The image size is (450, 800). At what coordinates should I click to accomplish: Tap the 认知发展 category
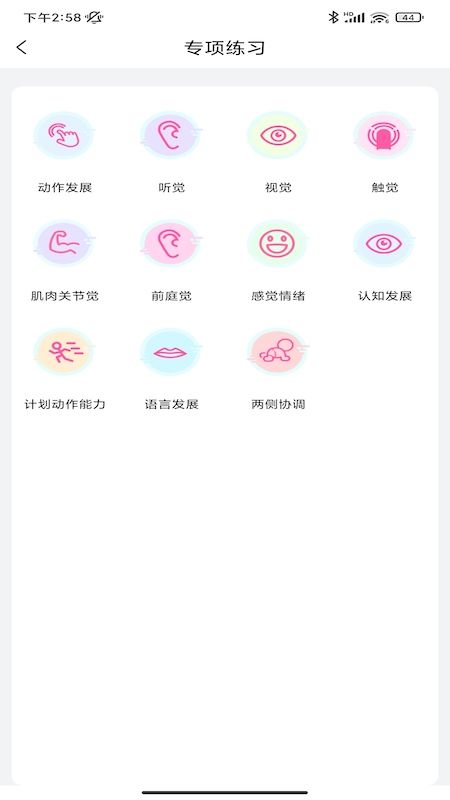coord(385,261)
